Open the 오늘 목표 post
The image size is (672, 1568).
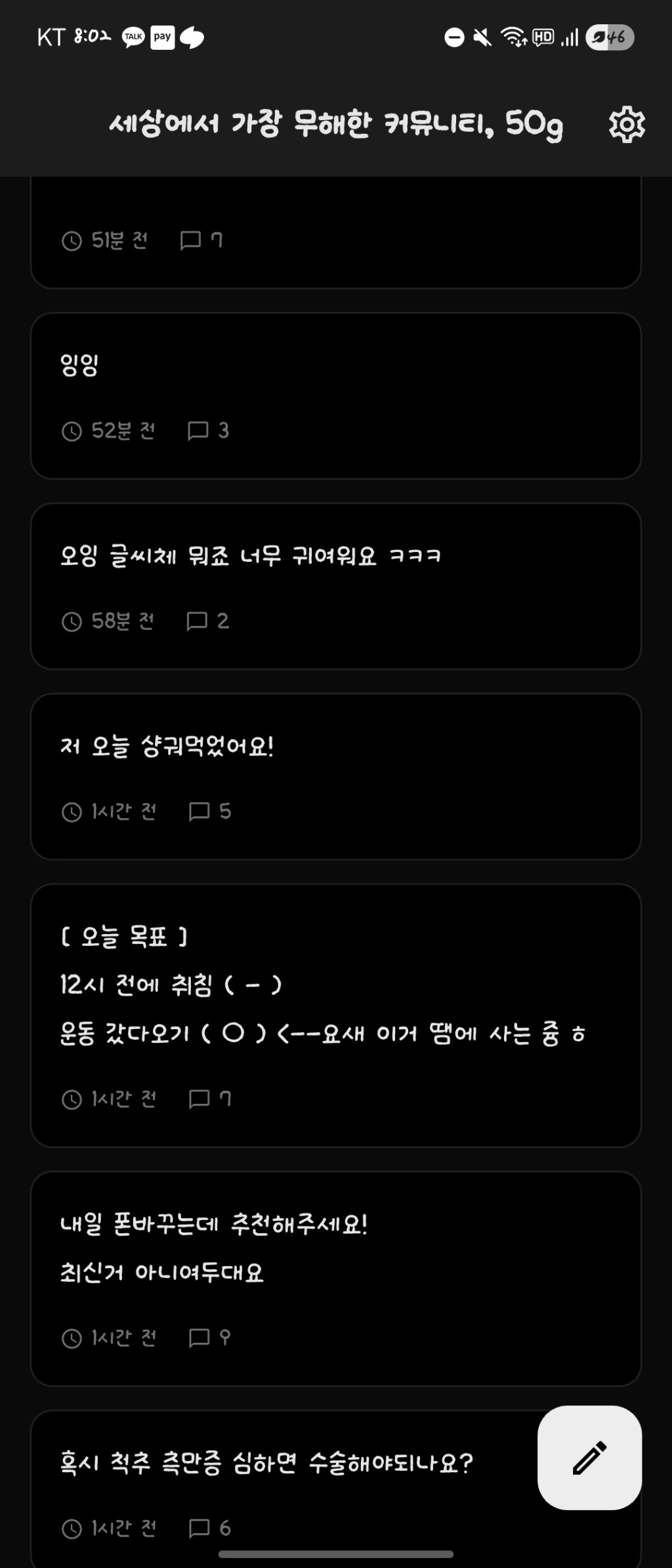pyautogui.click(x=335, y=1014)
